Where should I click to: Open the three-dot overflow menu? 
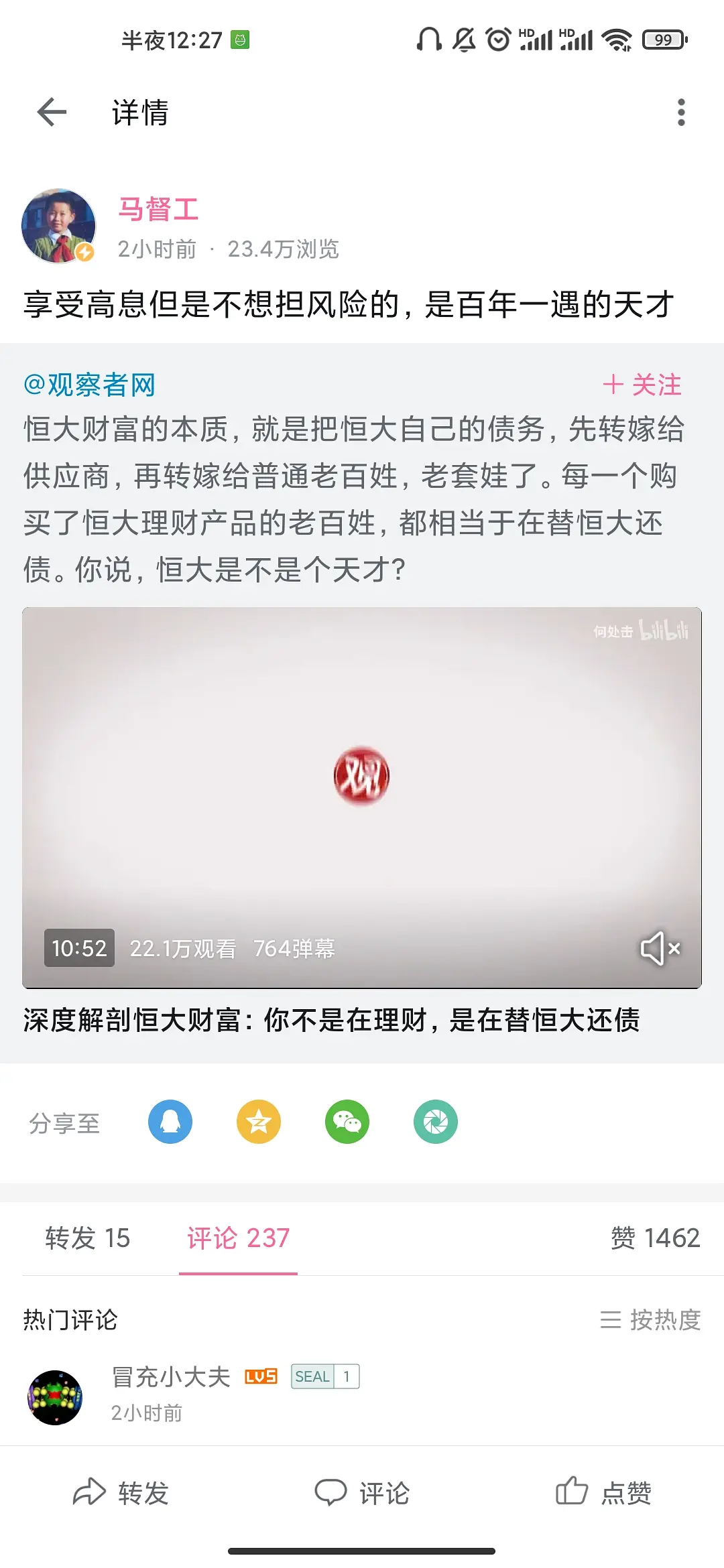click(x=681, y=112)
